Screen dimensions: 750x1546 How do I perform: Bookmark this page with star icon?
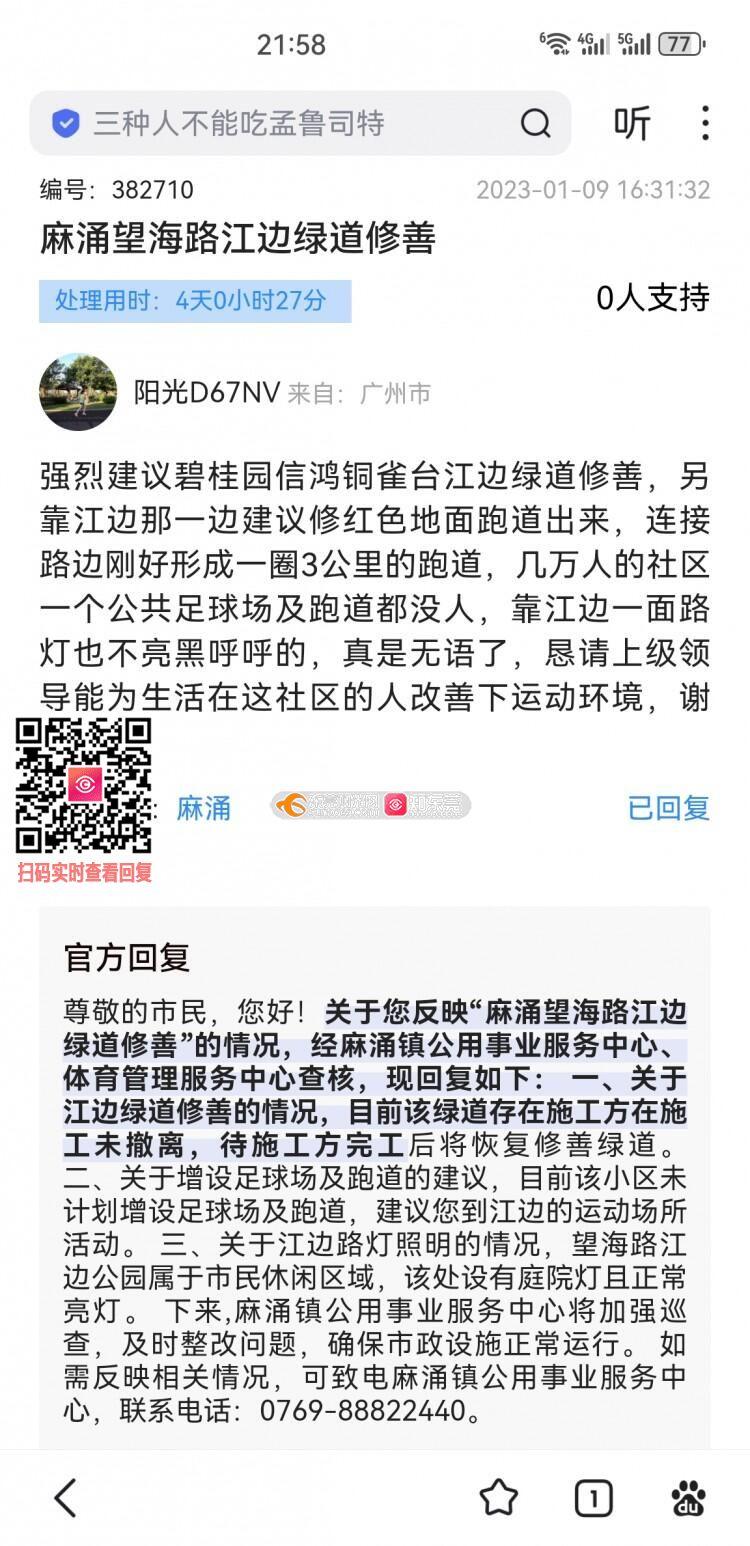pyautogui.click(x=498, y=1497)
